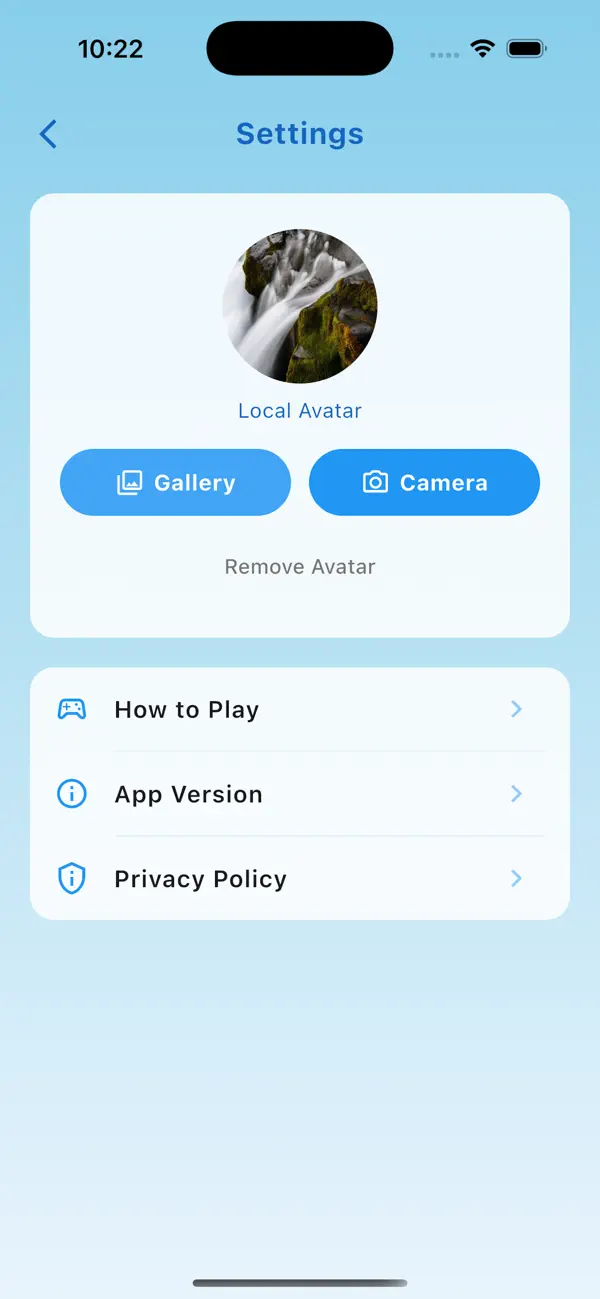View the App Version row
The image size is (600, 1299).
click(300, 794)
